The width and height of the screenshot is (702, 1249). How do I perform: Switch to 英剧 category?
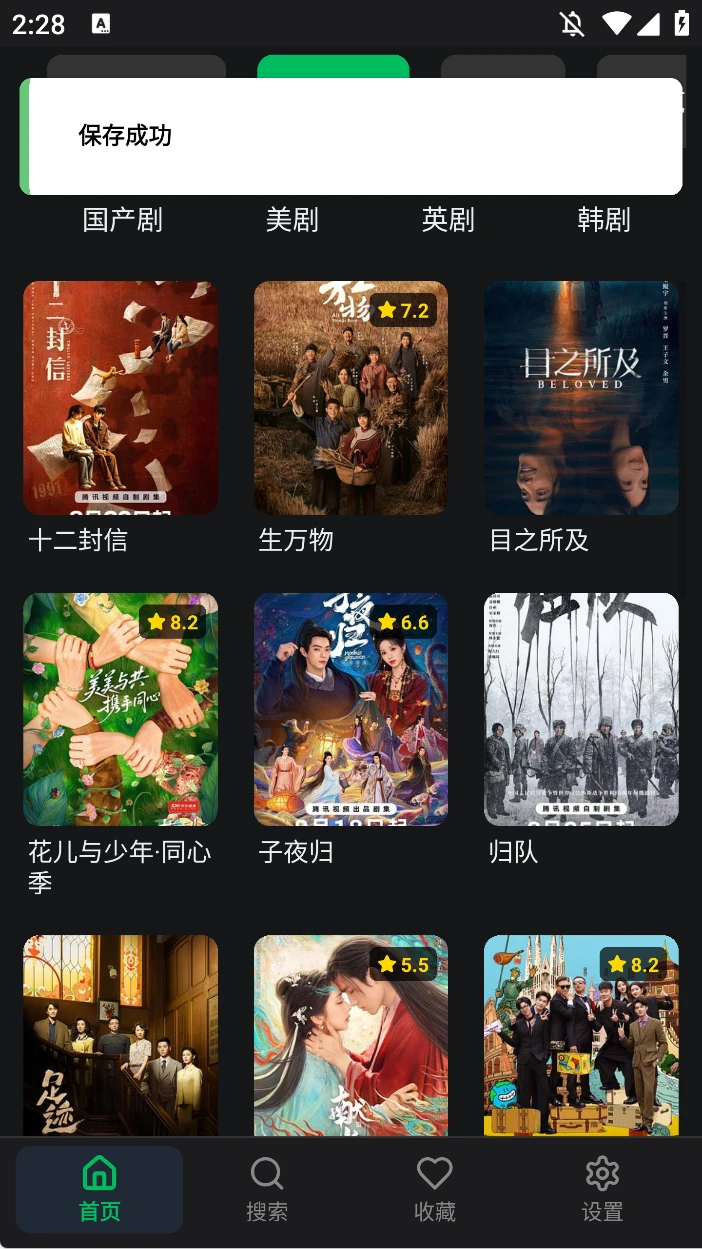[x=448, y=220]
